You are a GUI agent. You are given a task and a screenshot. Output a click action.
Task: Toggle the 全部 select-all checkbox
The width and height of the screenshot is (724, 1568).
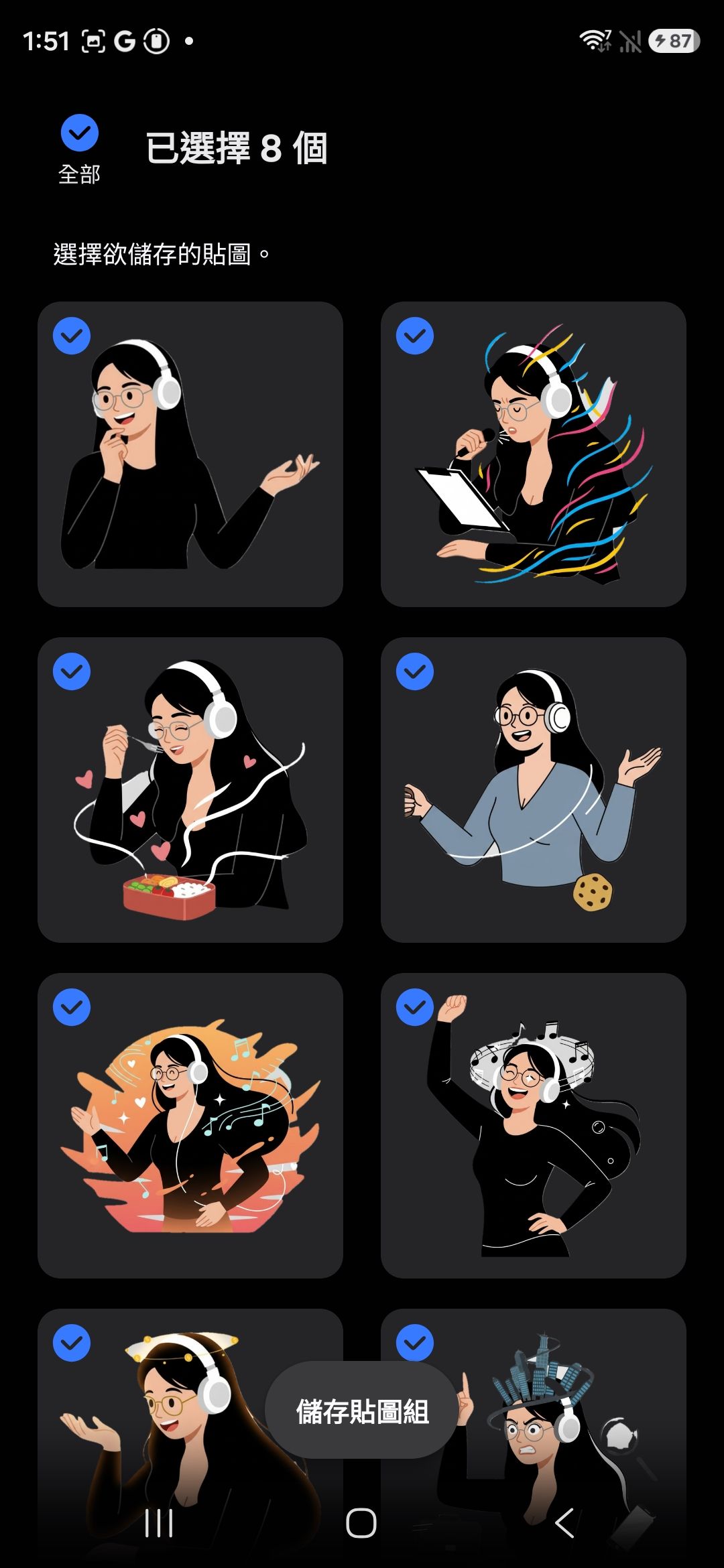pos(80,133)
